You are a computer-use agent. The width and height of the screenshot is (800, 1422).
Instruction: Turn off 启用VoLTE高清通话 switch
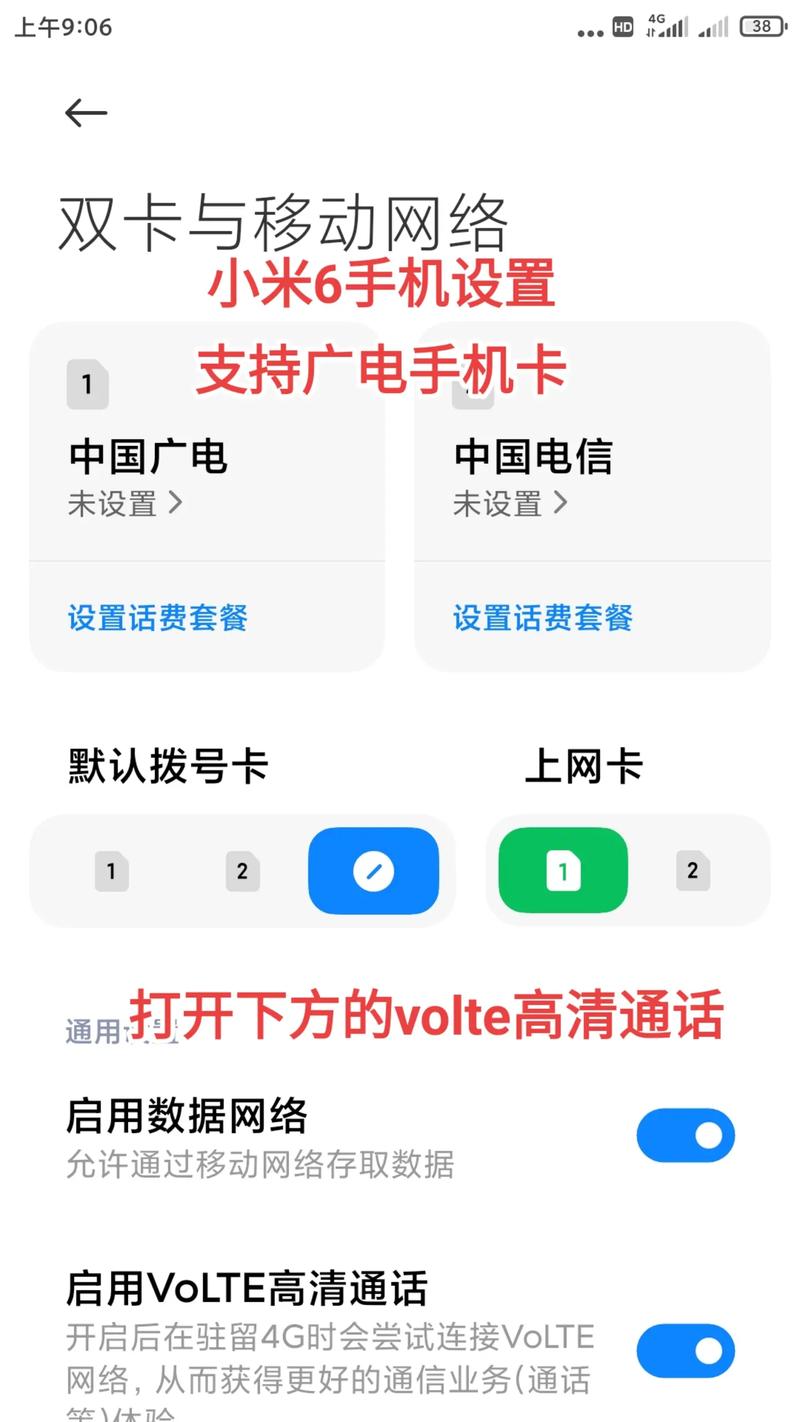(x=686, y=1350)
